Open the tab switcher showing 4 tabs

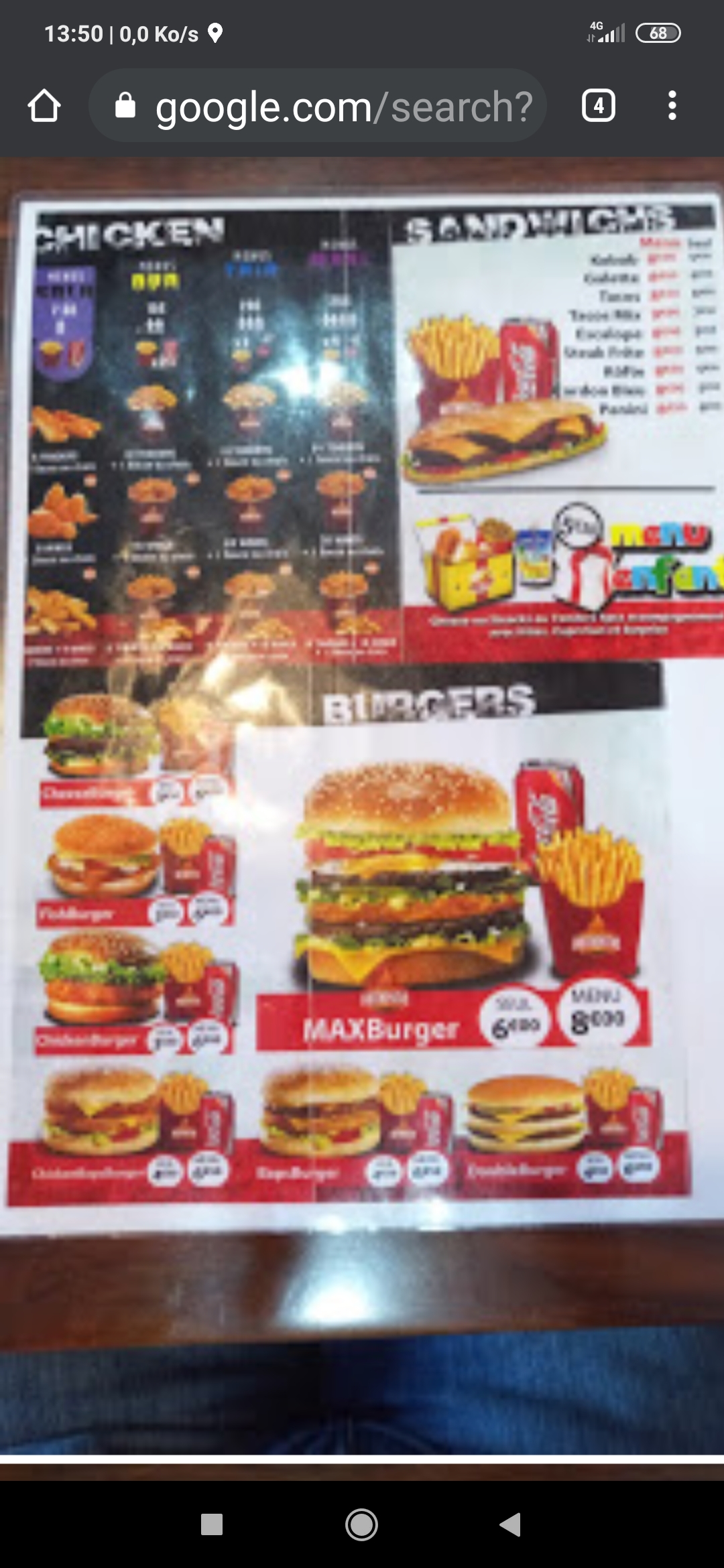(598, 106)
